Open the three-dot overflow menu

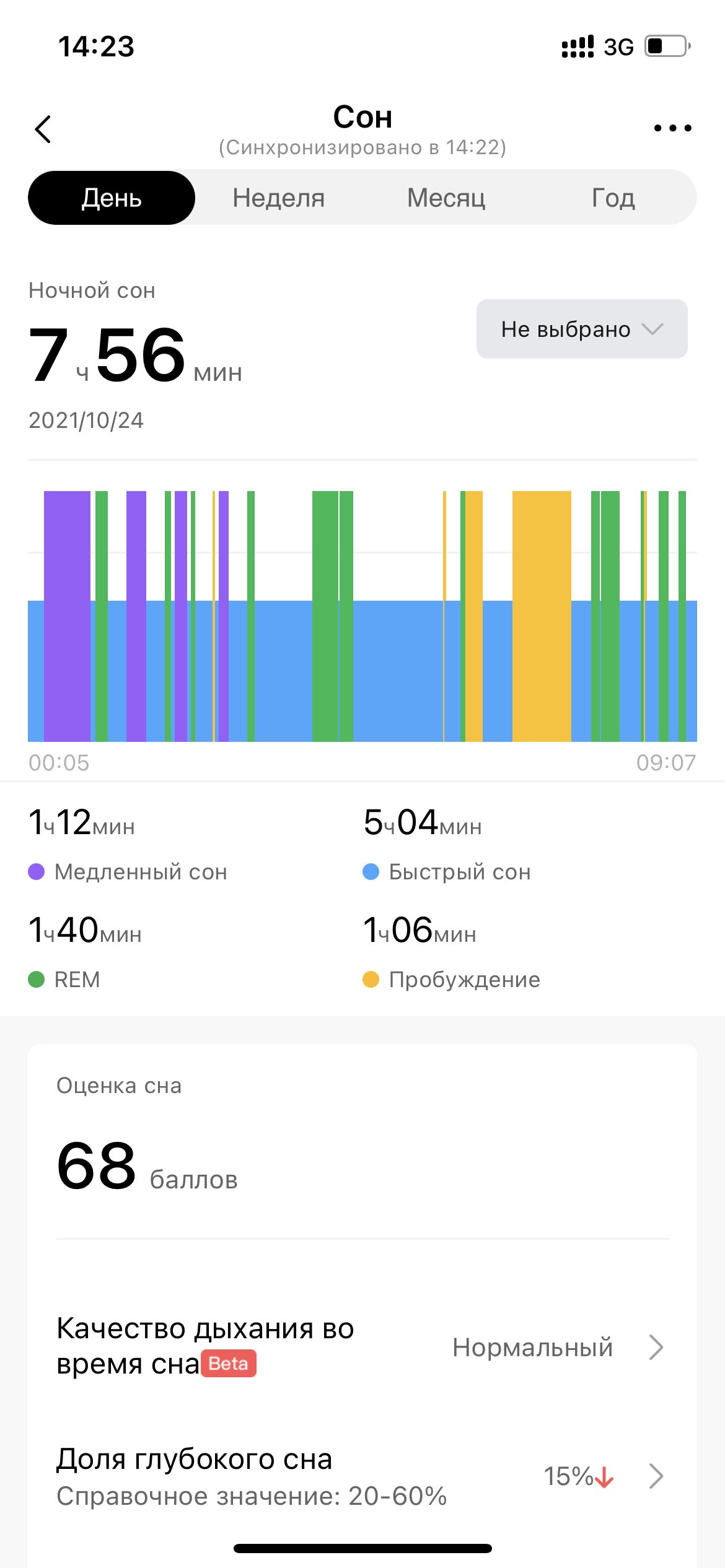tap(672, 128)
